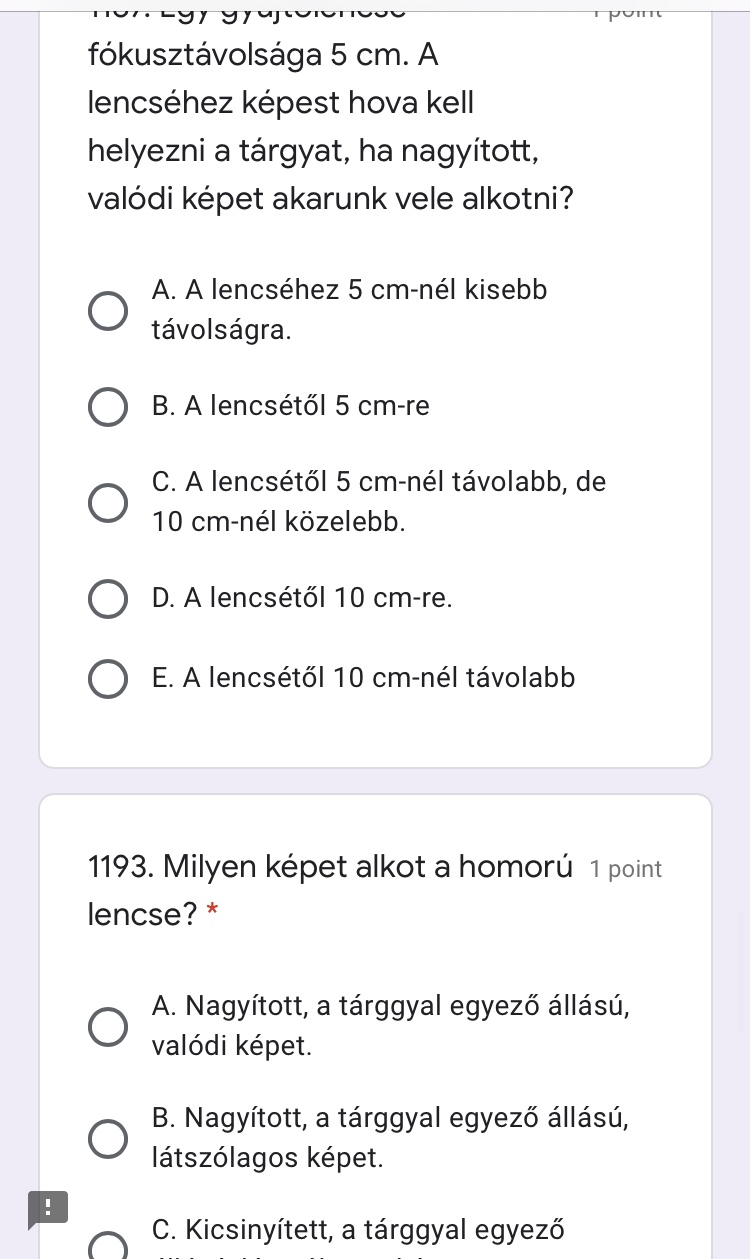Choose B: Nagyított, egyező állású, látszólagos képet

[x=108, y=1138]
